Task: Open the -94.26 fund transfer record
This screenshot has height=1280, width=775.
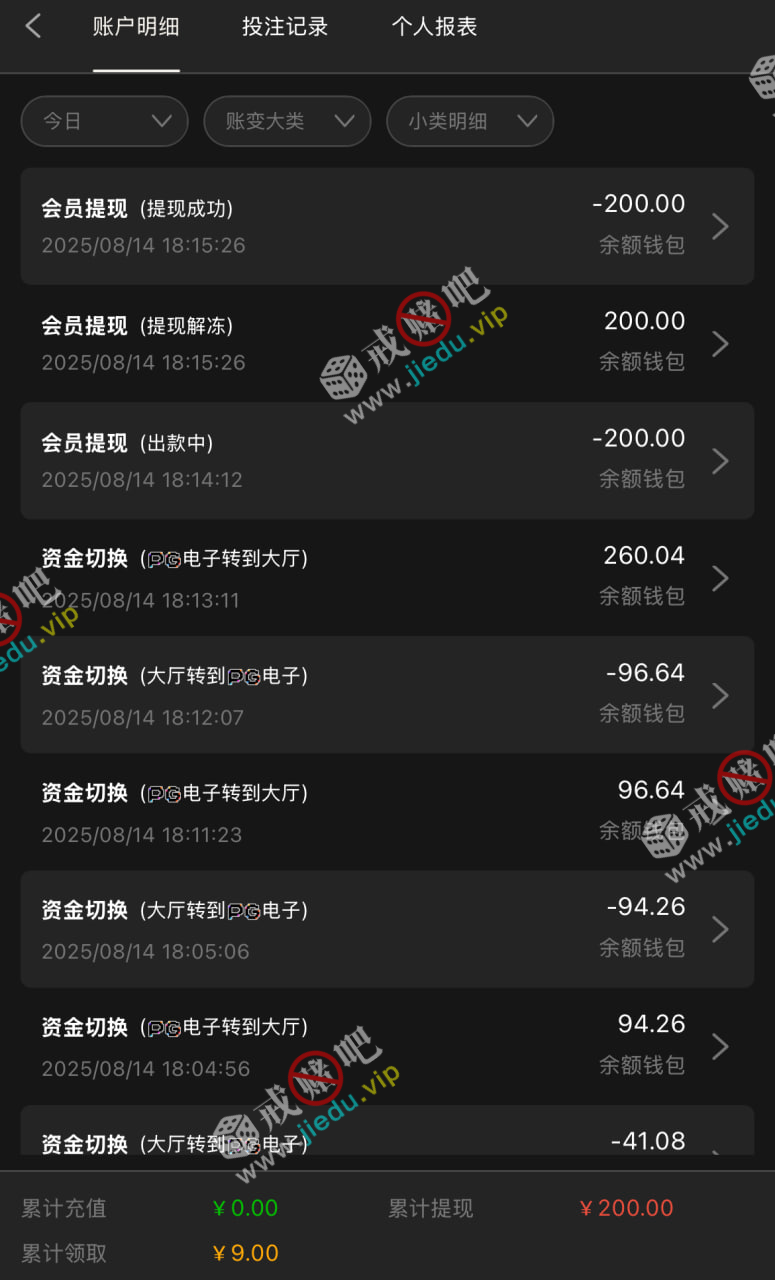Action: [387, 928]
